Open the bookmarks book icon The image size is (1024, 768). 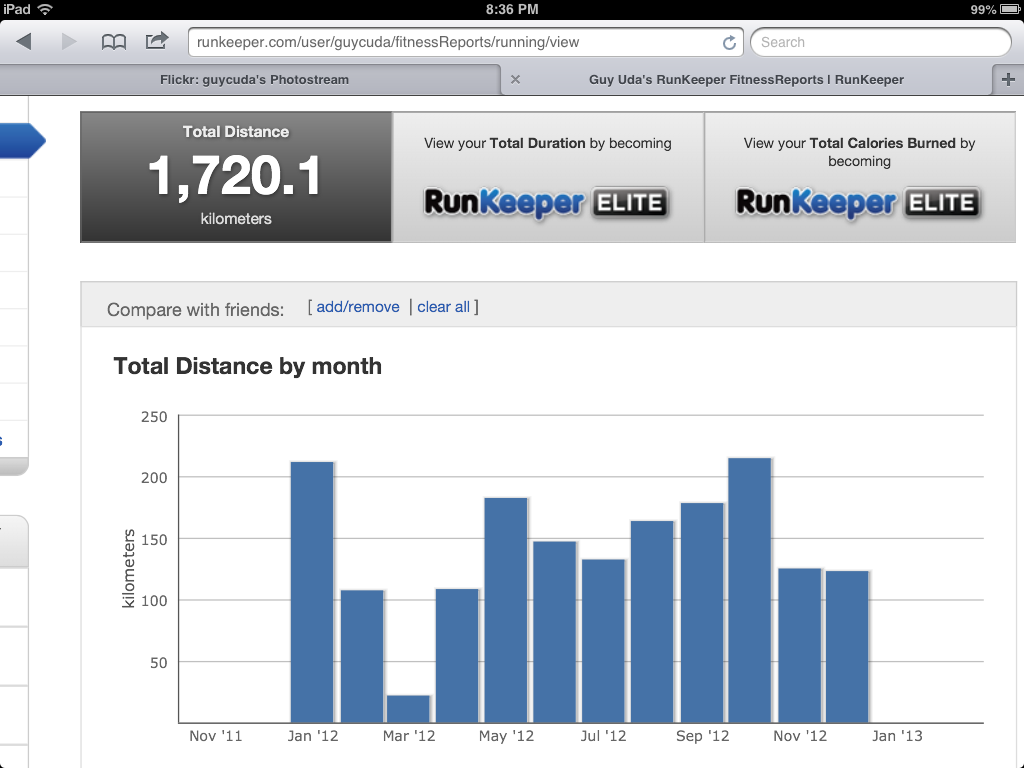point(114,42)
